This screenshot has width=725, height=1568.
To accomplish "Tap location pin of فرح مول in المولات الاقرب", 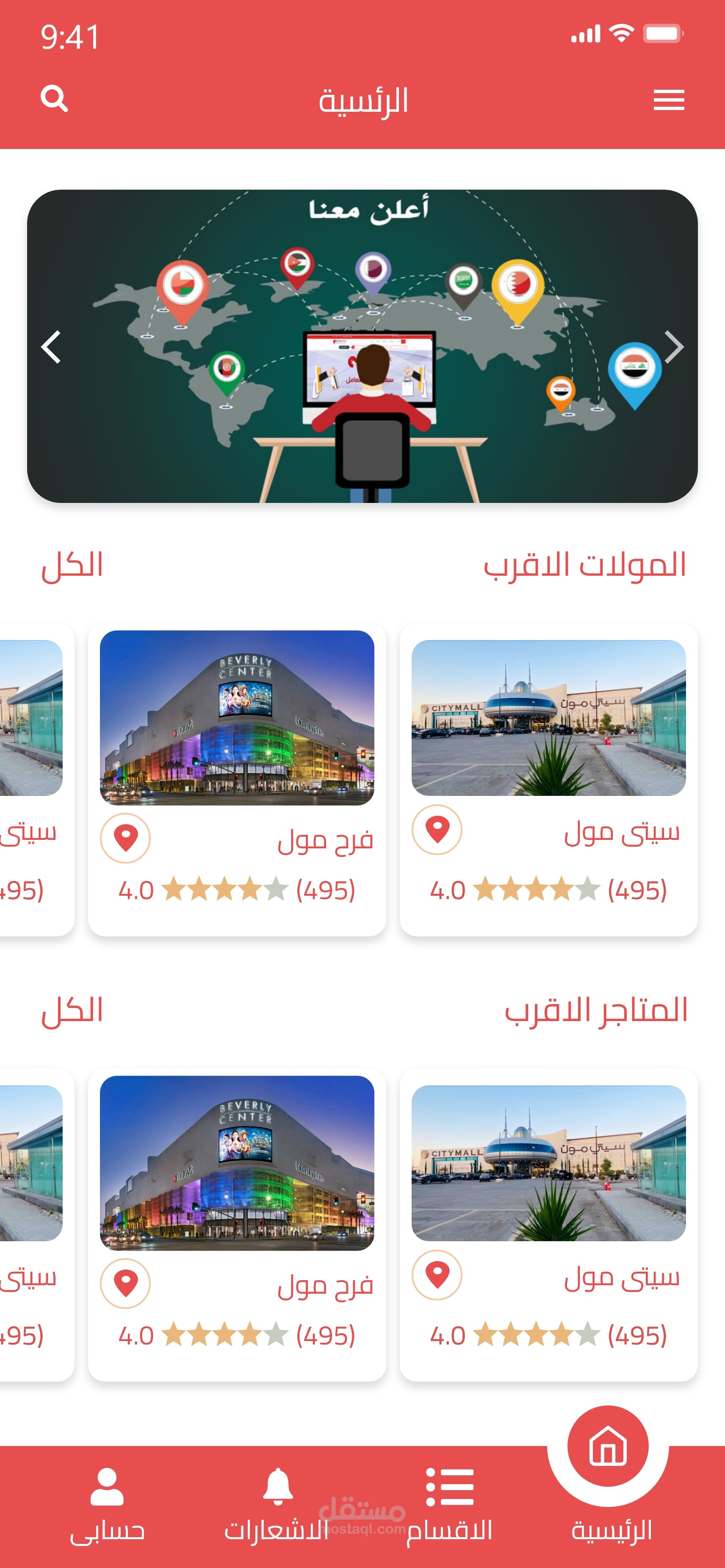I will (125, 838).
